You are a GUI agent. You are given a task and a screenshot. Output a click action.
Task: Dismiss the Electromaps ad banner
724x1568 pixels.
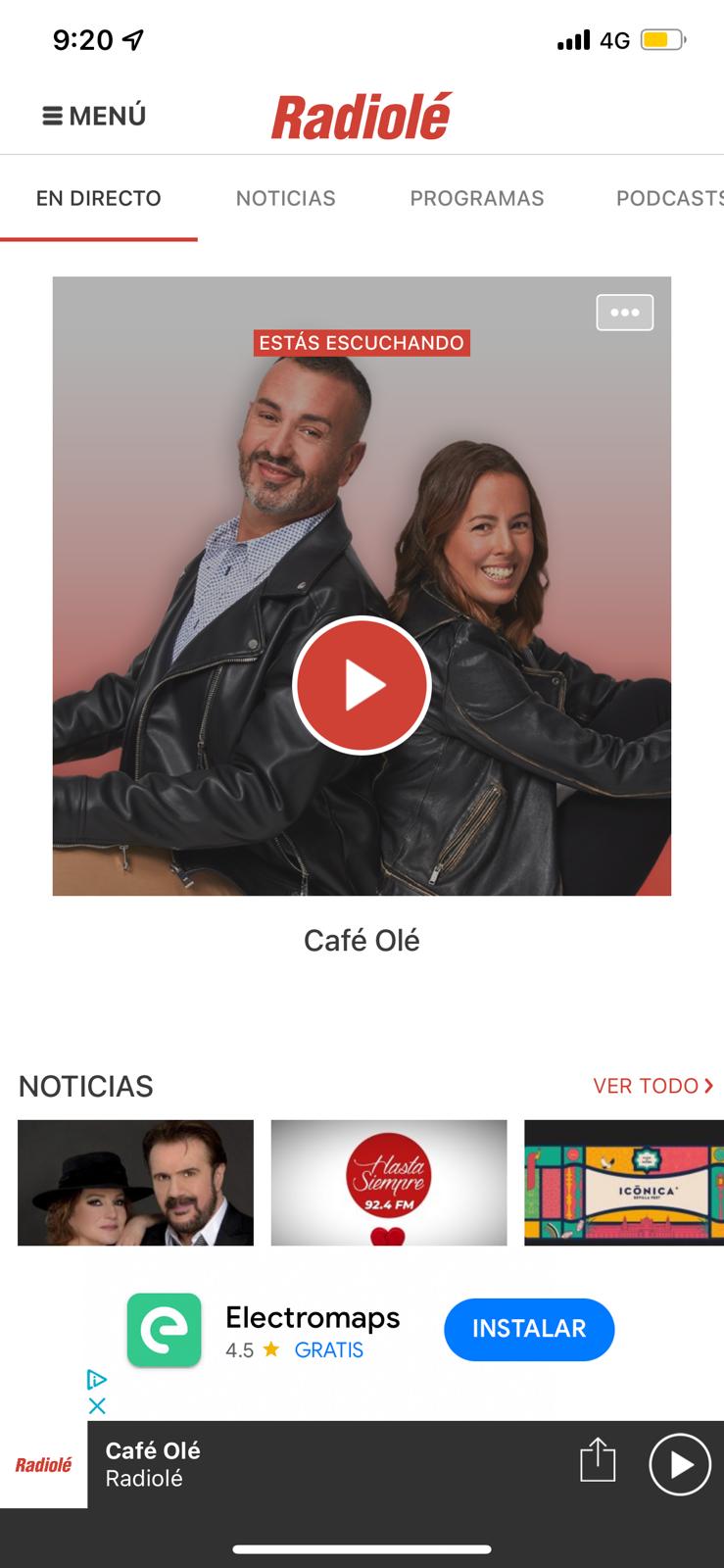pos(97,1405)
